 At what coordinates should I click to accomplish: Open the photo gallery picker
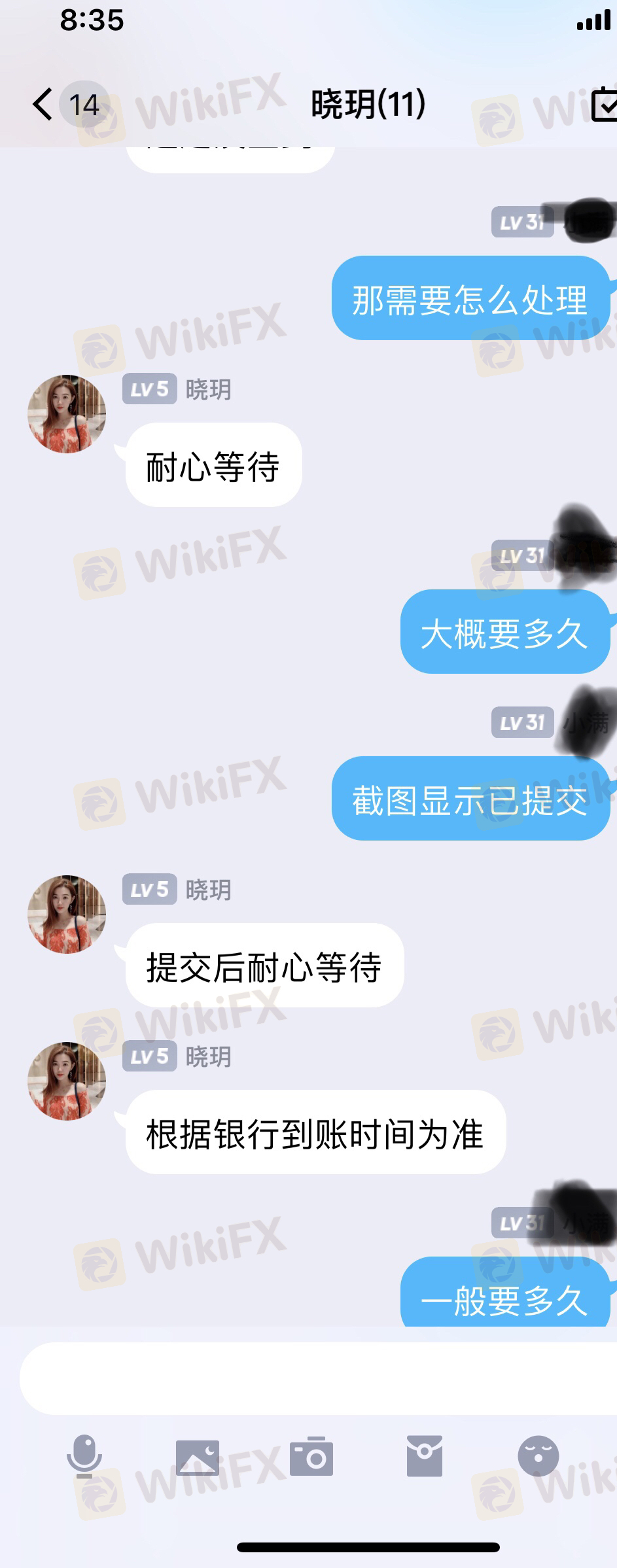[x=198, y=1456]
